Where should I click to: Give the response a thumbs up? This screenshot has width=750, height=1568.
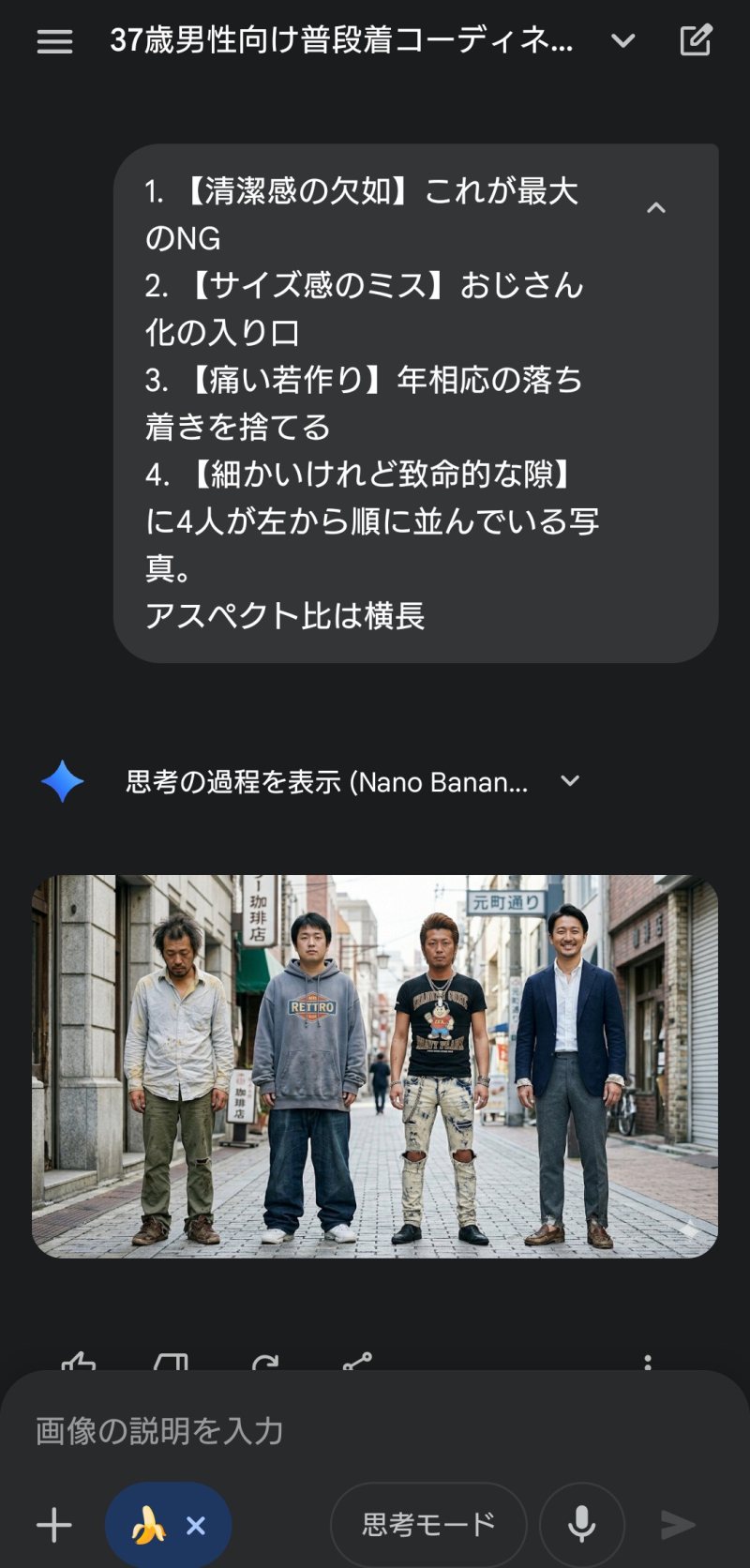coord(79,1362)
